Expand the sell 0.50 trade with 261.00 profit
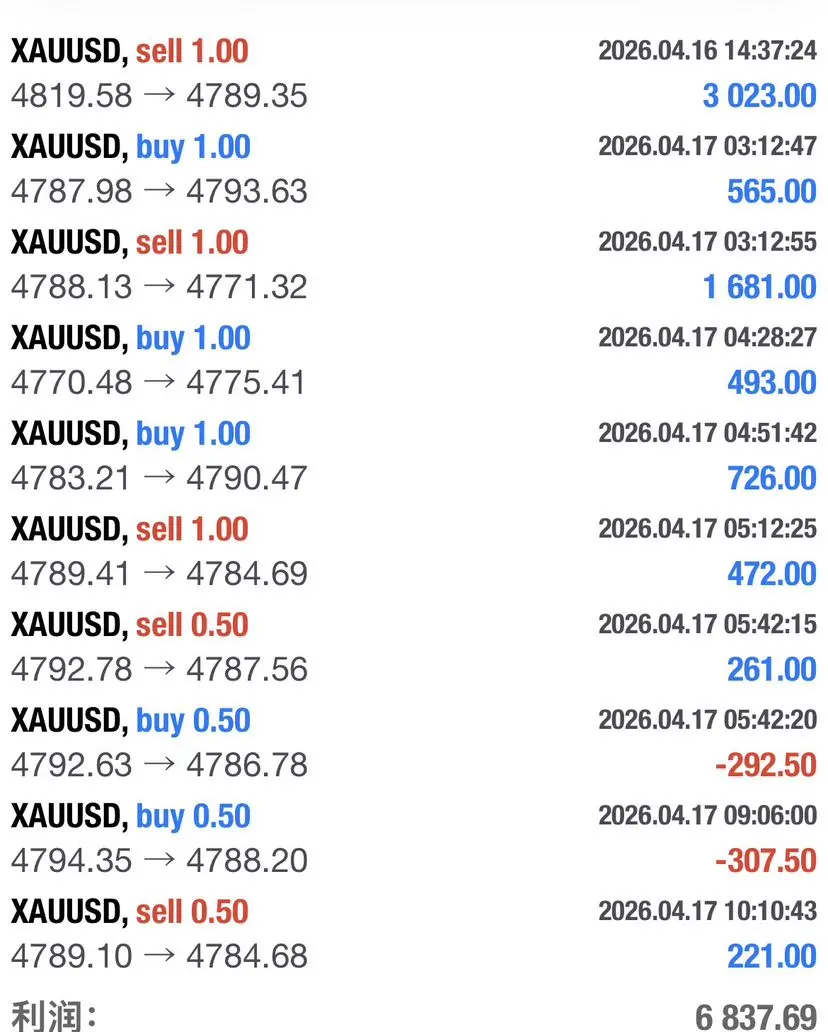Viewport: 828px width, 1032px height. [x=413, y=647]
